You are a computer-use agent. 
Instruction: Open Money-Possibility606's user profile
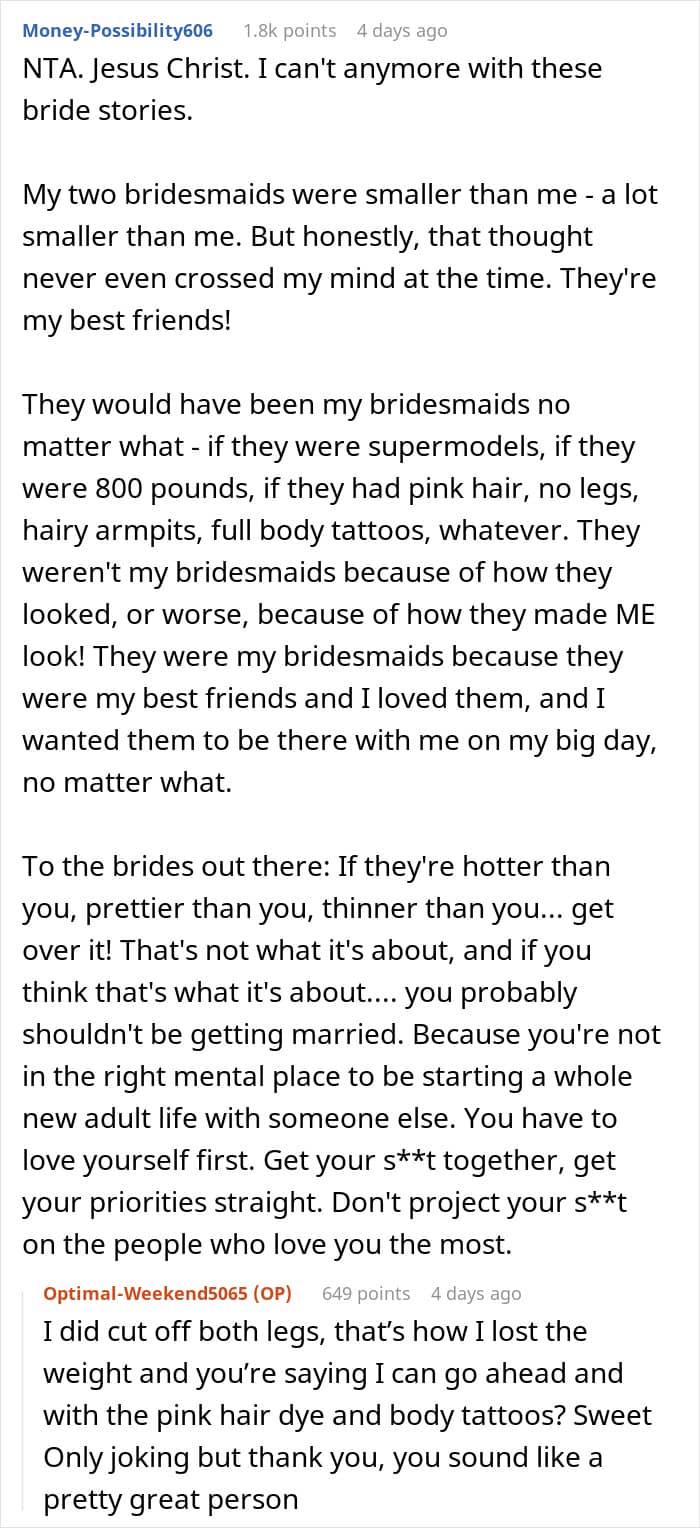(118, 31)
